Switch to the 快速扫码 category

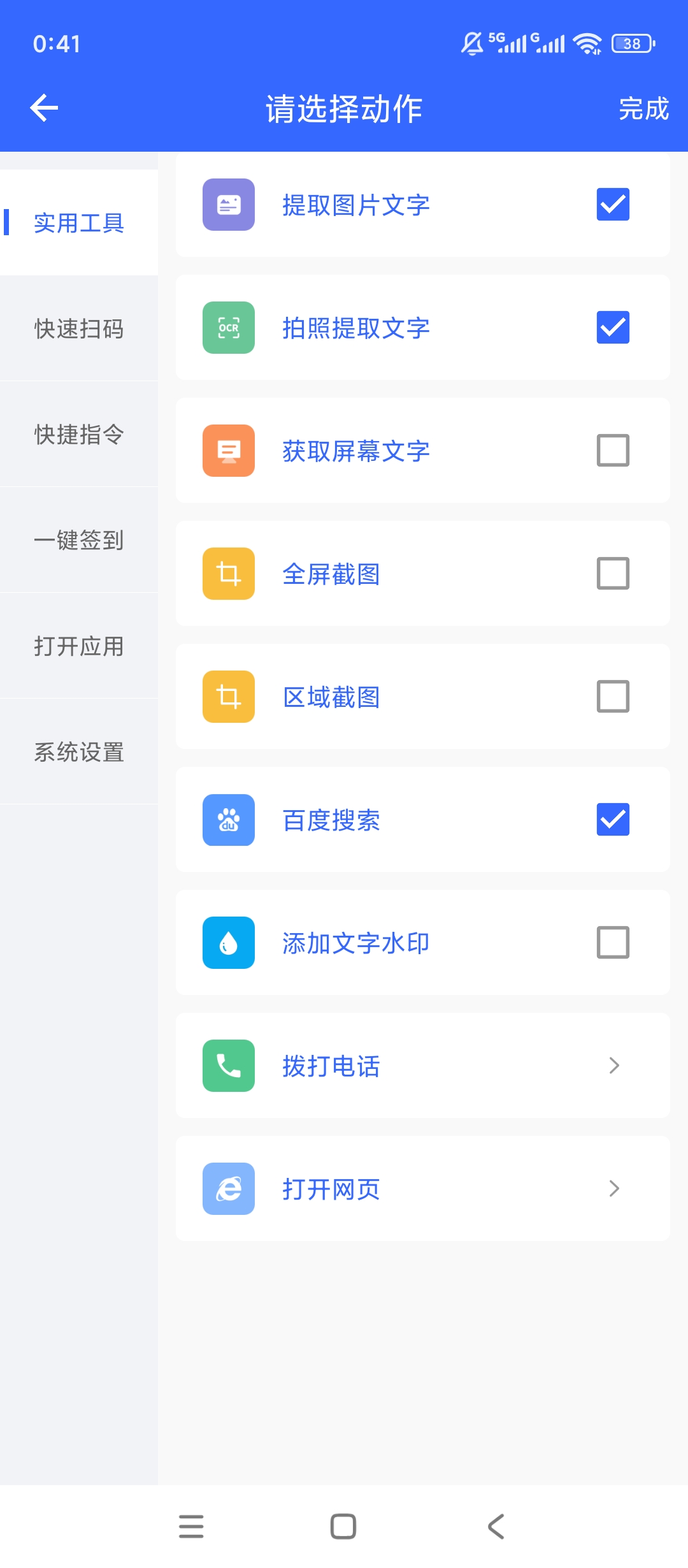pos(79,328)
